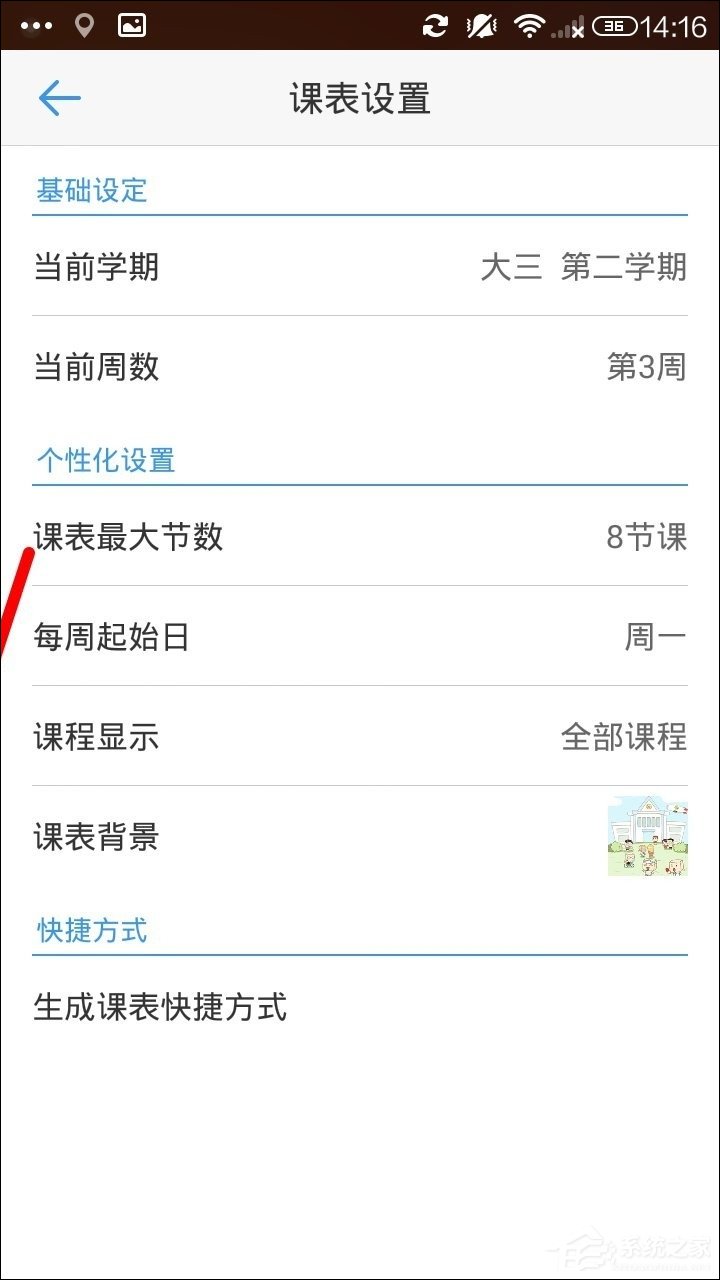The image size is (720, 1280).
Task: Tap 第3周 to set current week
Action: click(x=650, y=367)
